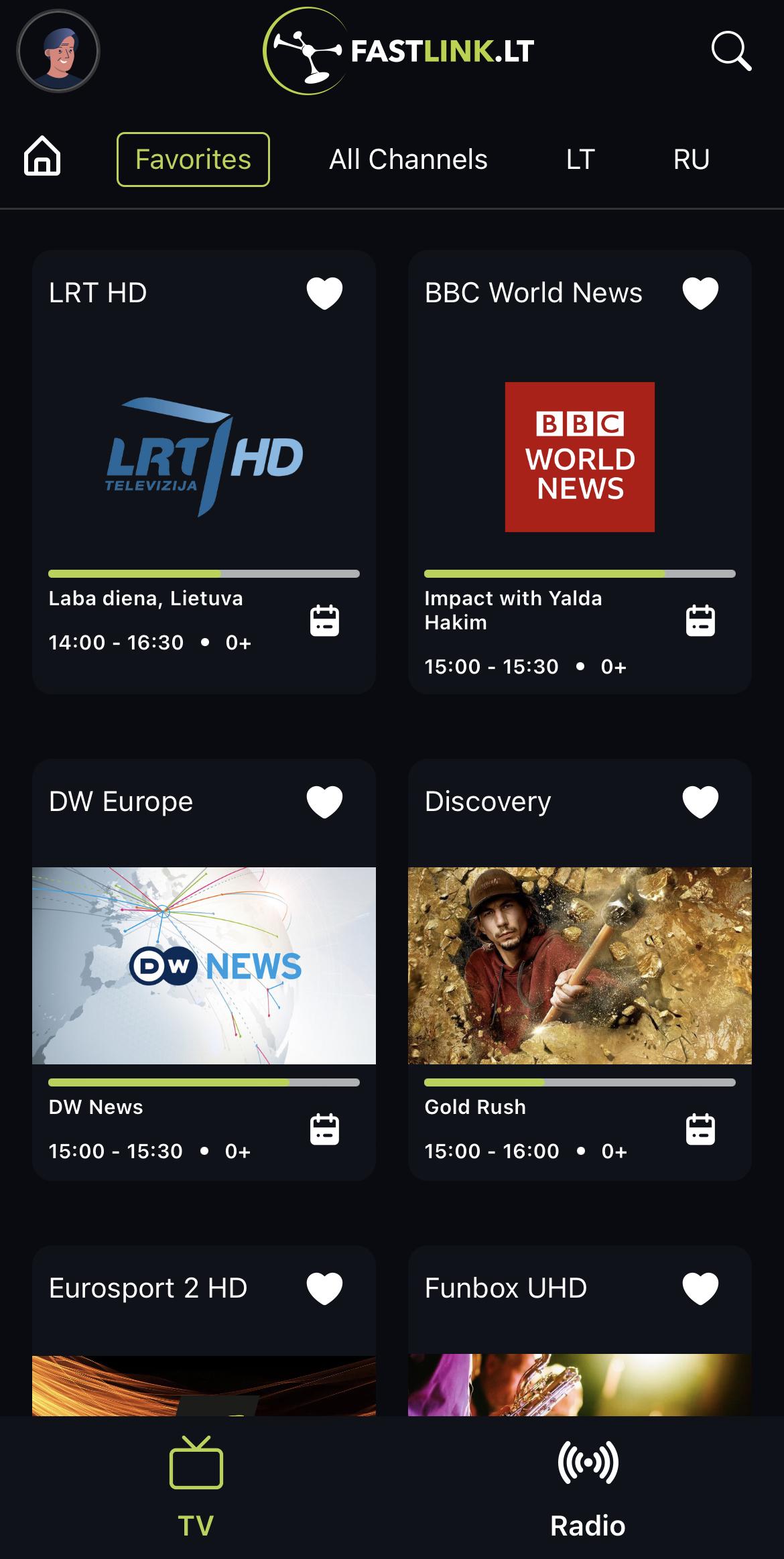
Task: Remove Discovery from favorites
Action: pos(700,802)
